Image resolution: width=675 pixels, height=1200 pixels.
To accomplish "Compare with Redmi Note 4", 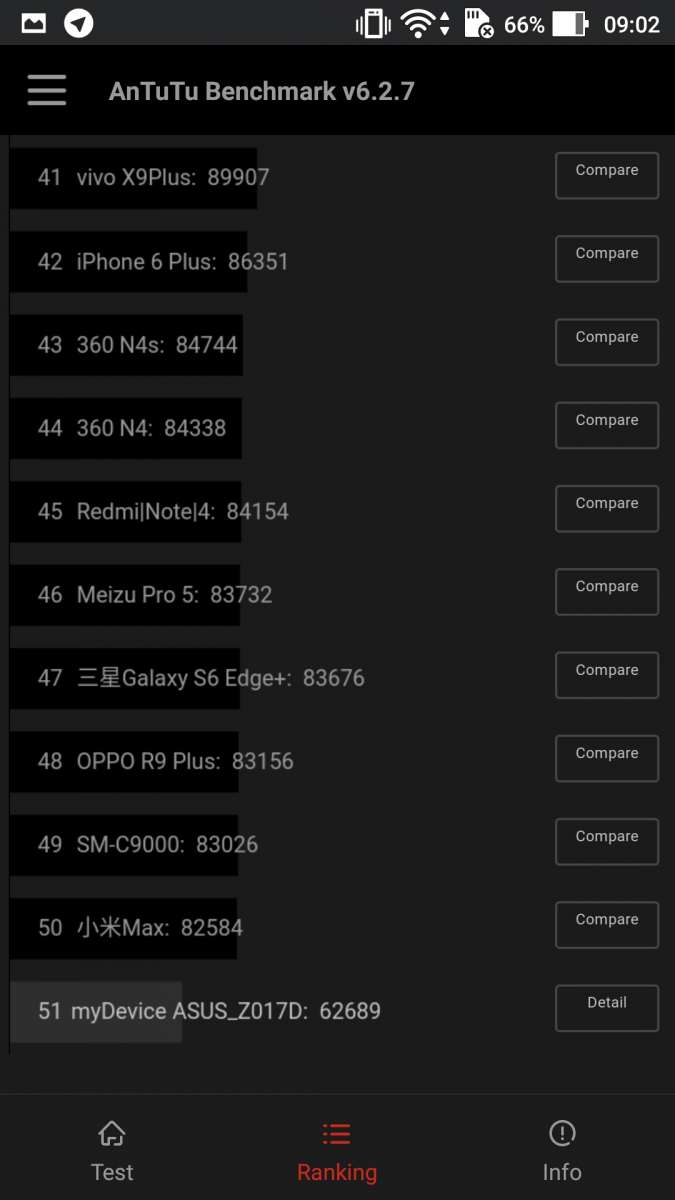I will (x=607, y=508).
